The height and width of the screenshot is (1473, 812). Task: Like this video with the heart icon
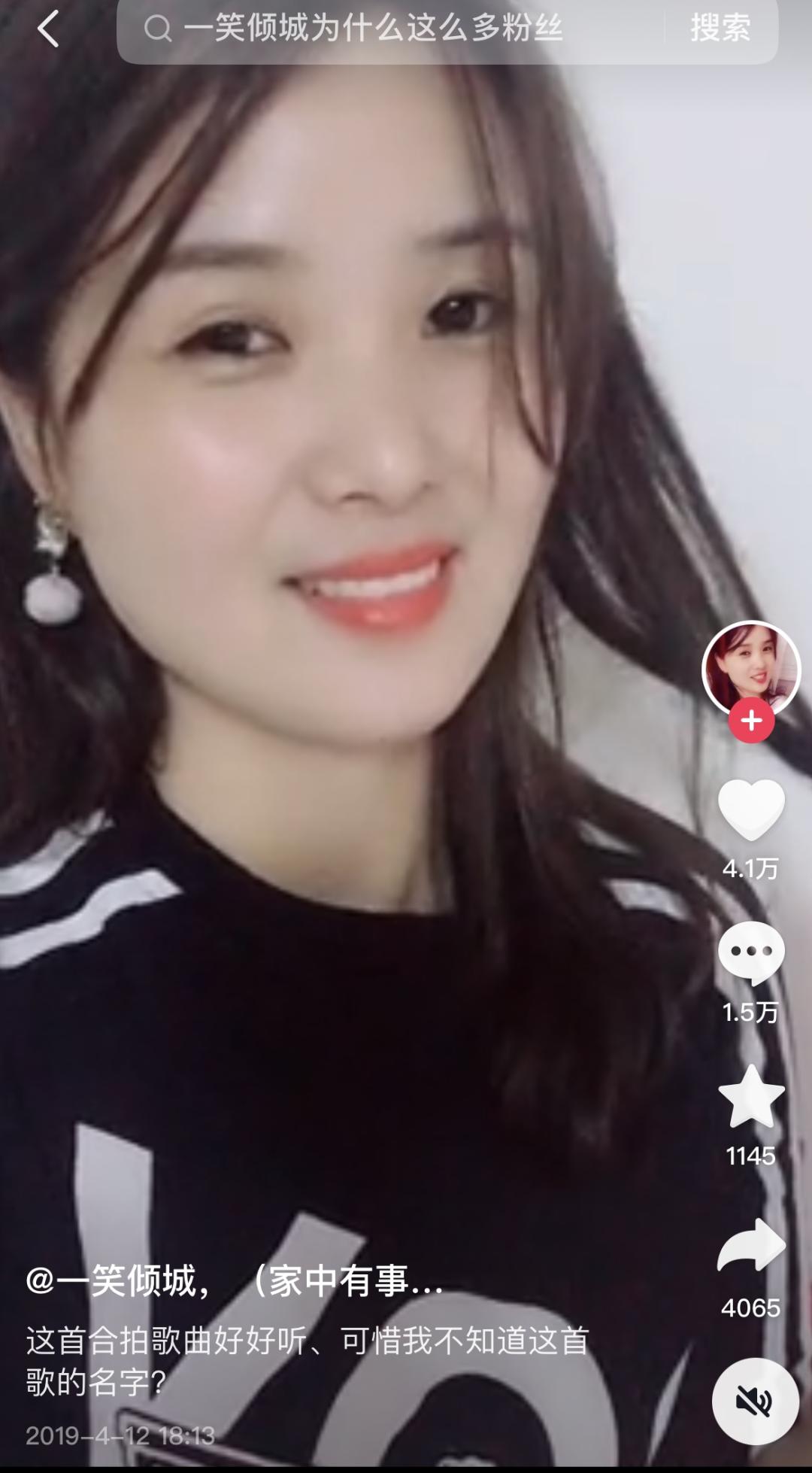[751, 809]
